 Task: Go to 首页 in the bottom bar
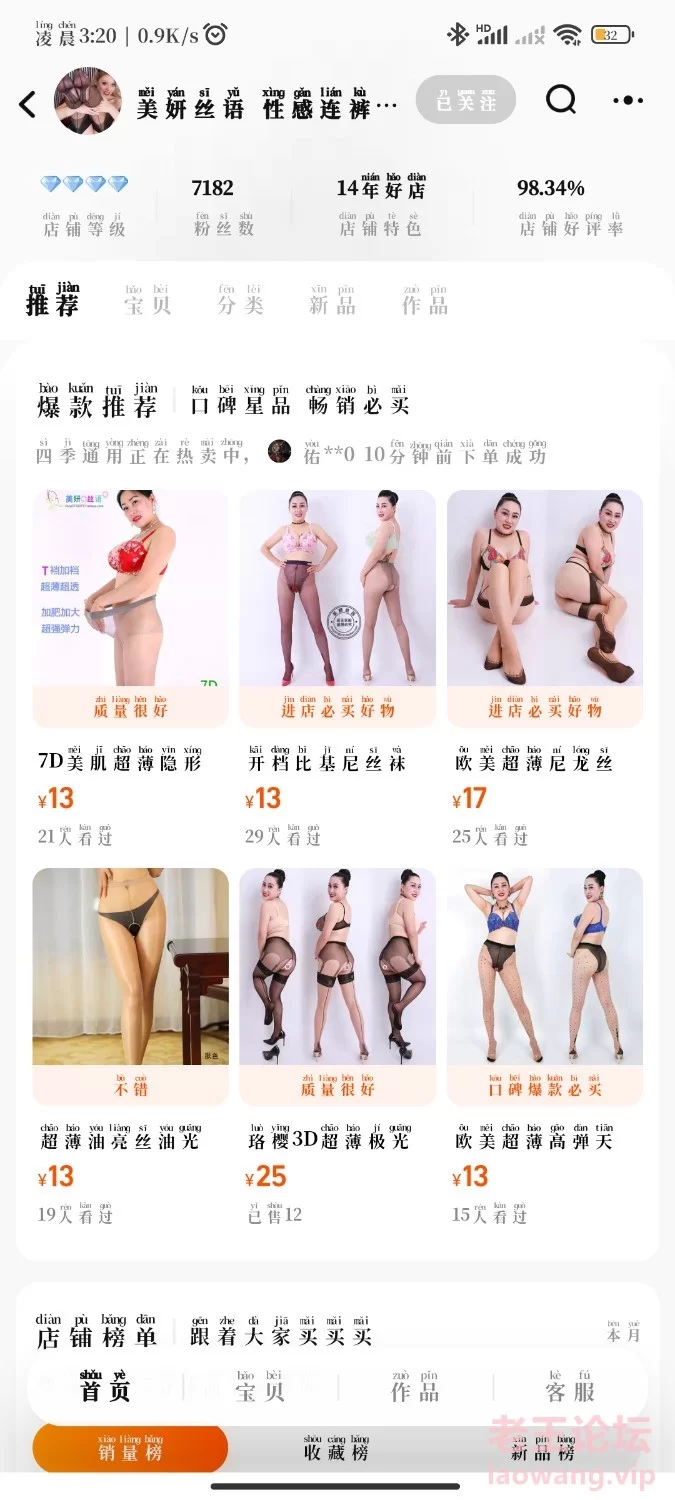(105, 1387)
